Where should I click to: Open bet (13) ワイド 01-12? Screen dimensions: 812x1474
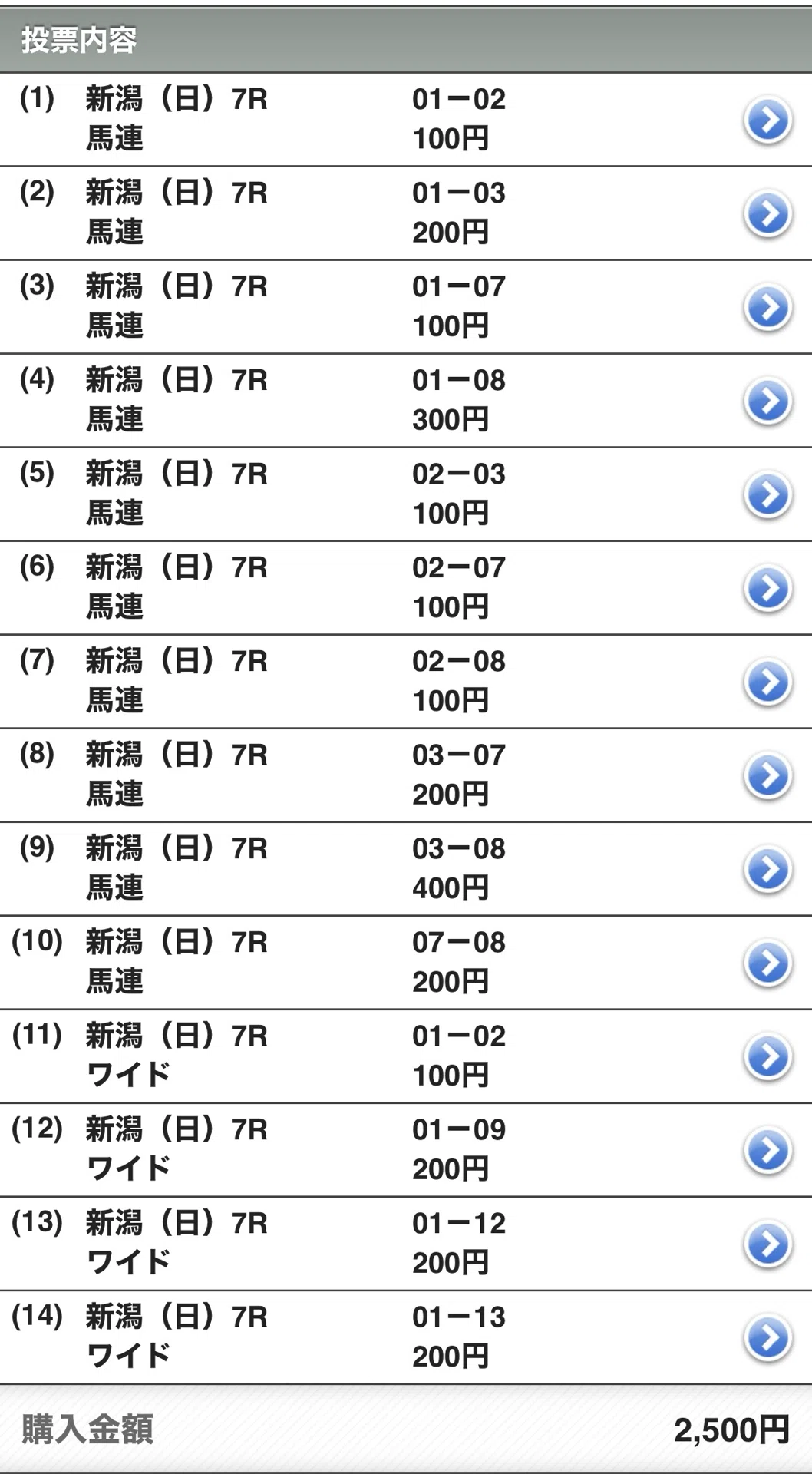pos(406,1244)
